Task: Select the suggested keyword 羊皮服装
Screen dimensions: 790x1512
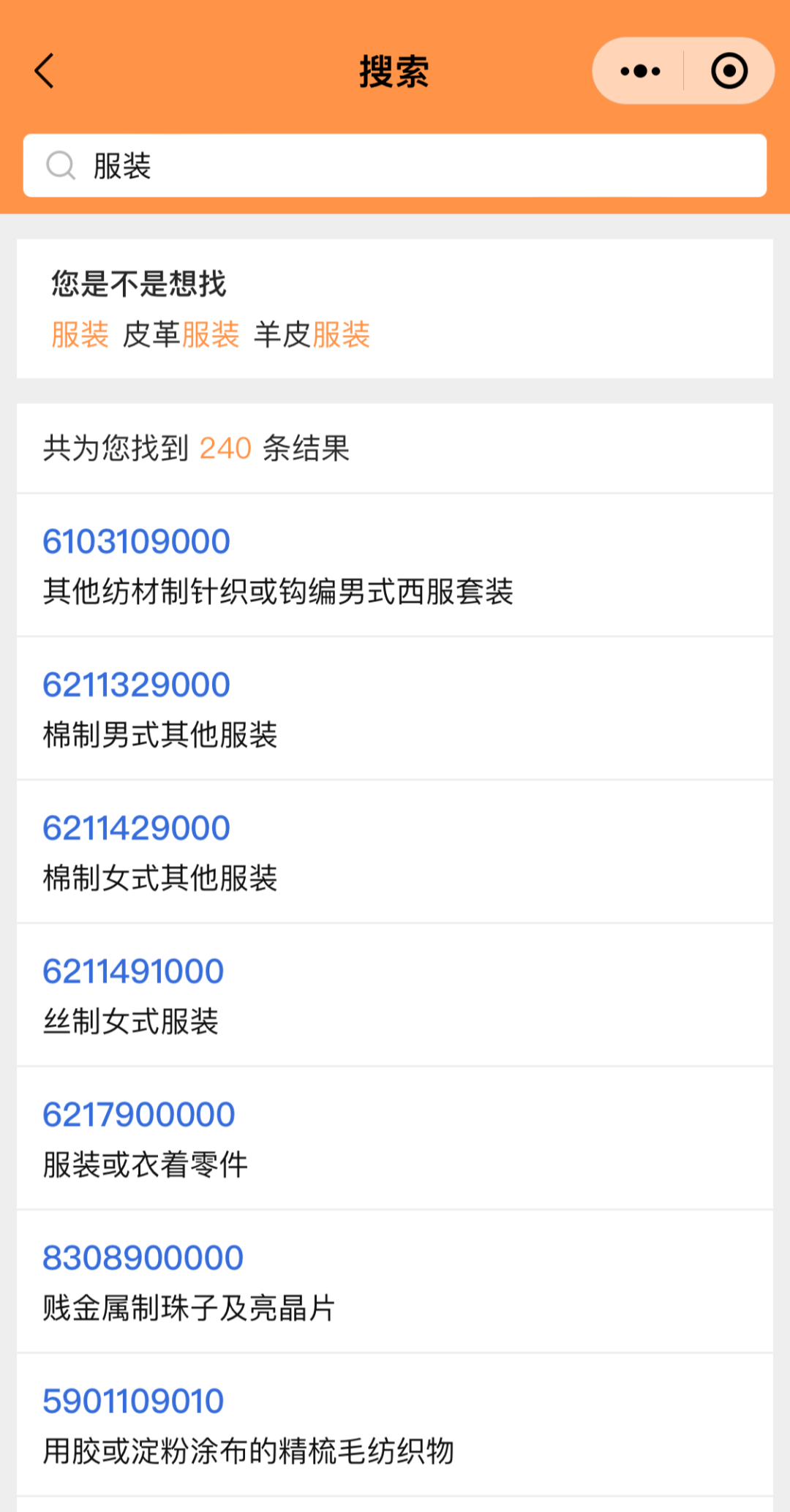Action: 312,335
